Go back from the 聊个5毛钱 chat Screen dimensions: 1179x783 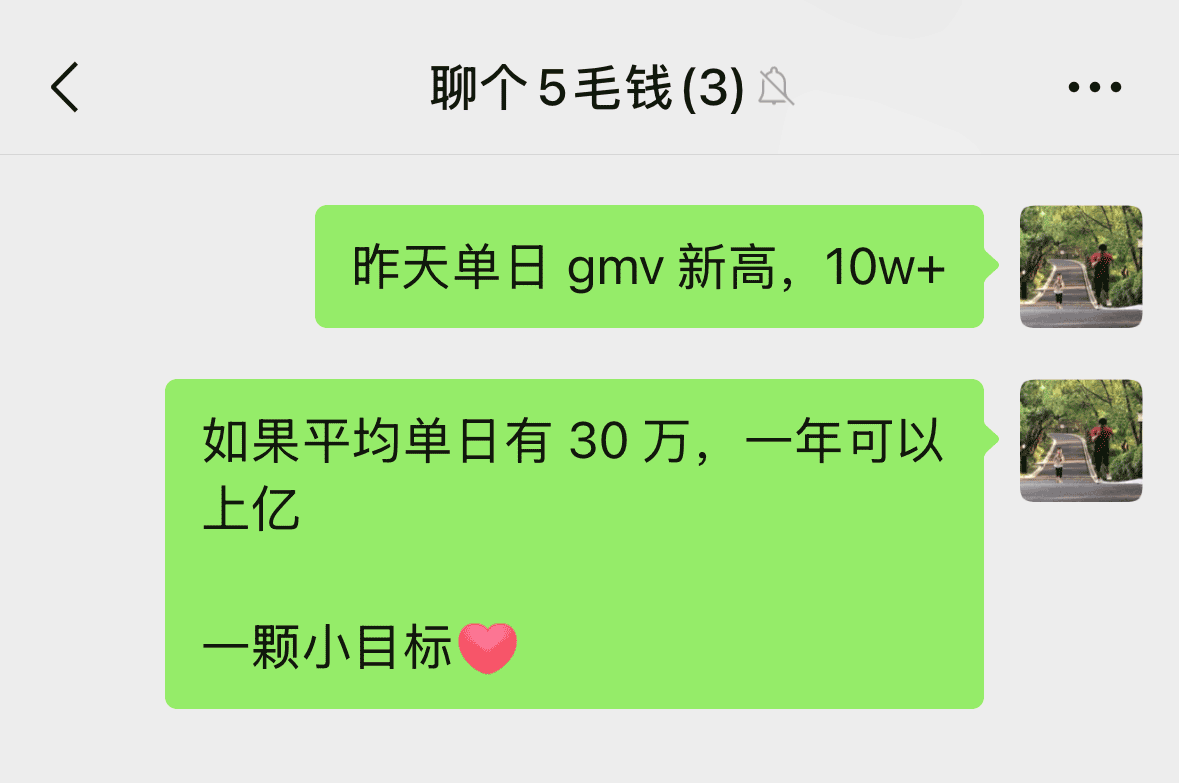pyautogui.click(x=65, y=88)
